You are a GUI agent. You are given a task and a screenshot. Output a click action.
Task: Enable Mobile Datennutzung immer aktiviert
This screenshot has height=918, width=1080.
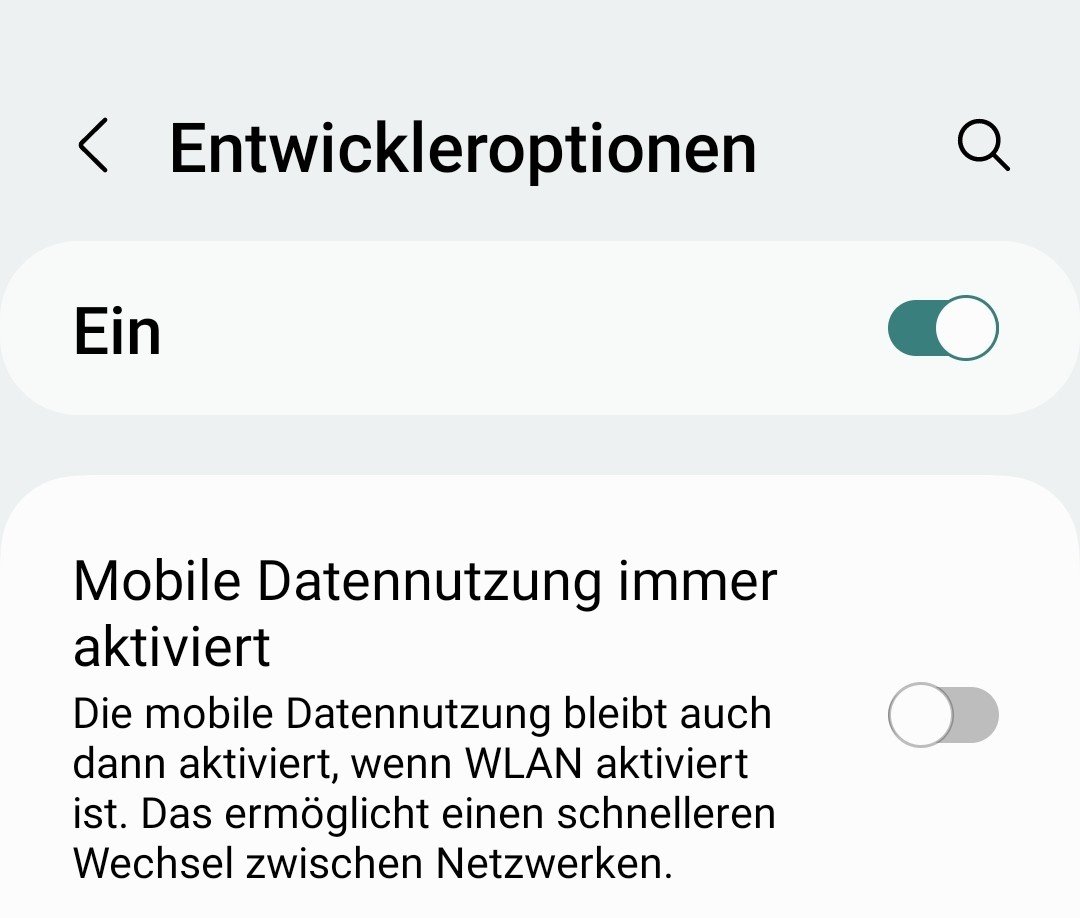(x=942, y=715)
